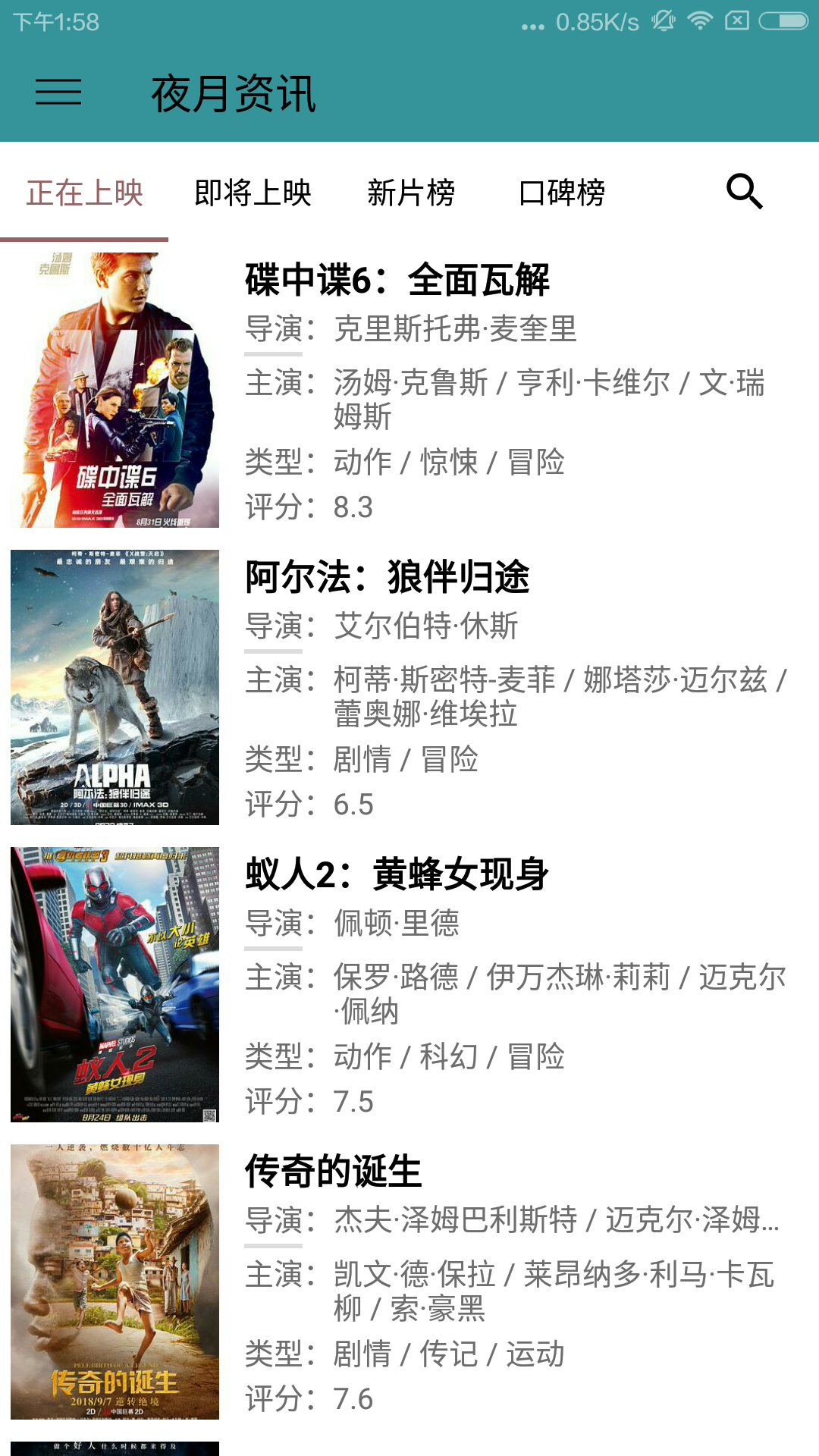819x1456 pixels.
Task: Switch to the 新片榜 tab
Action: (x=410, y=193)
